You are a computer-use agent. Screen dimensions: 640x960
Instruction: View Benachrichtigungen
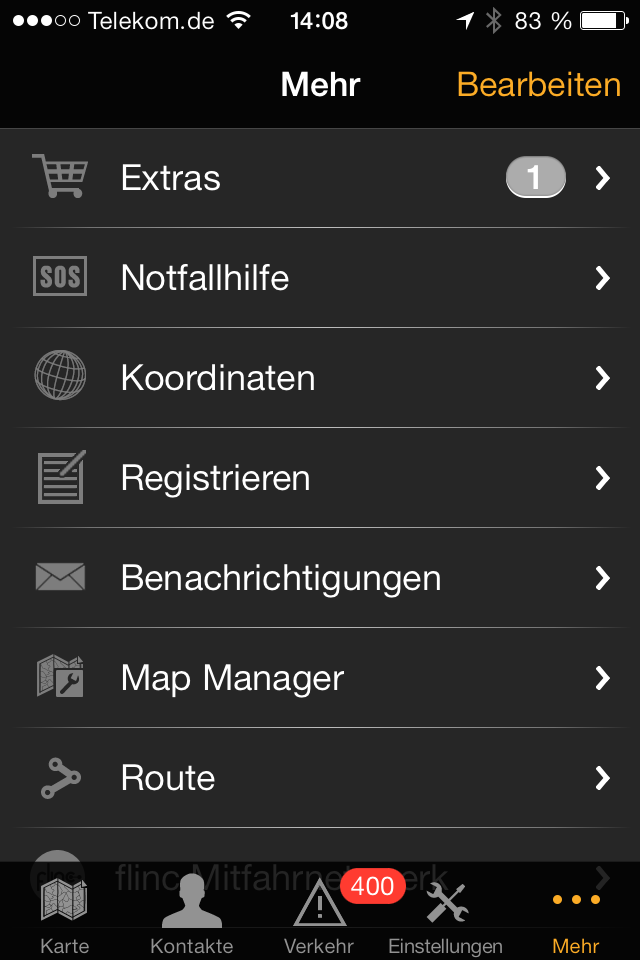[320, 578]
